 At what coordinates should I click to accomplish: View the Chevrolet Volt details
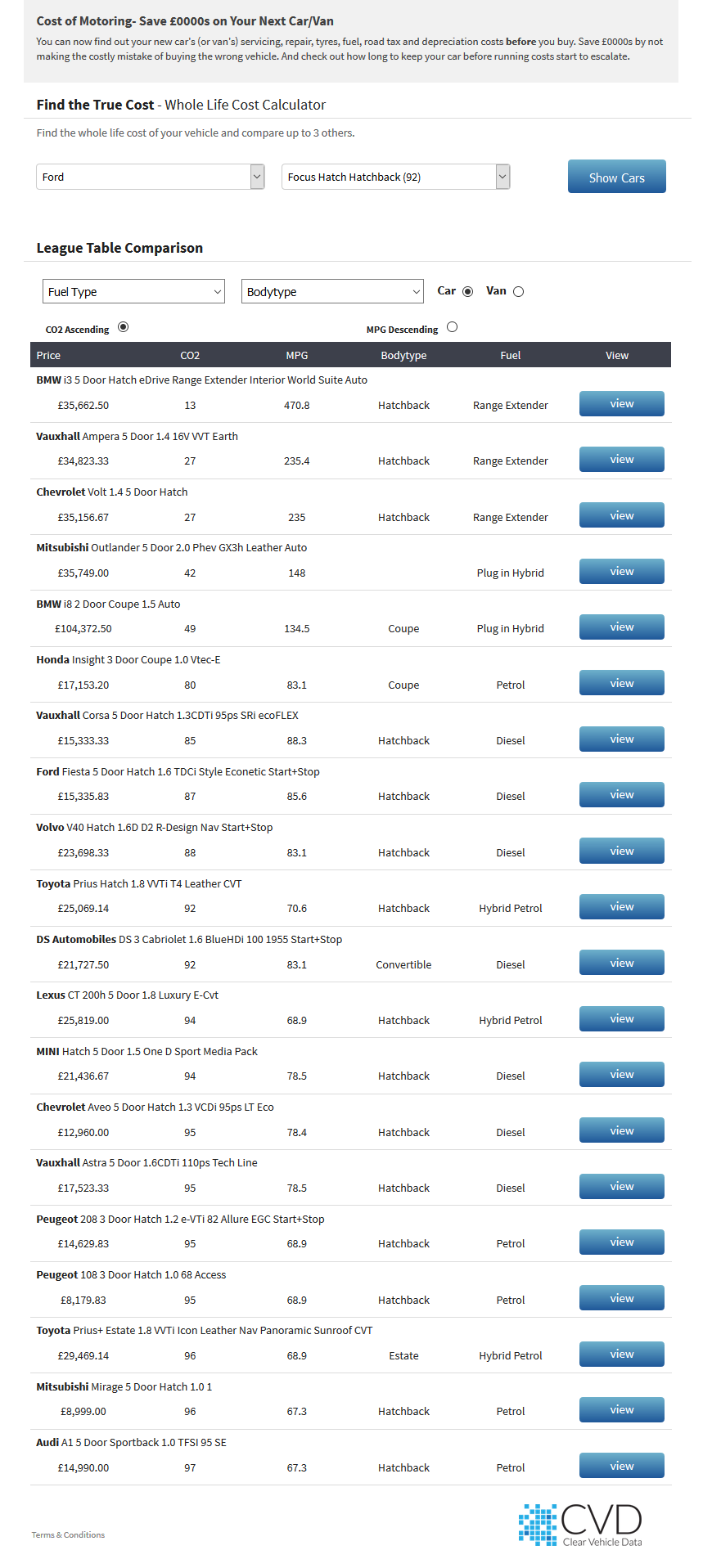(622, 515)
